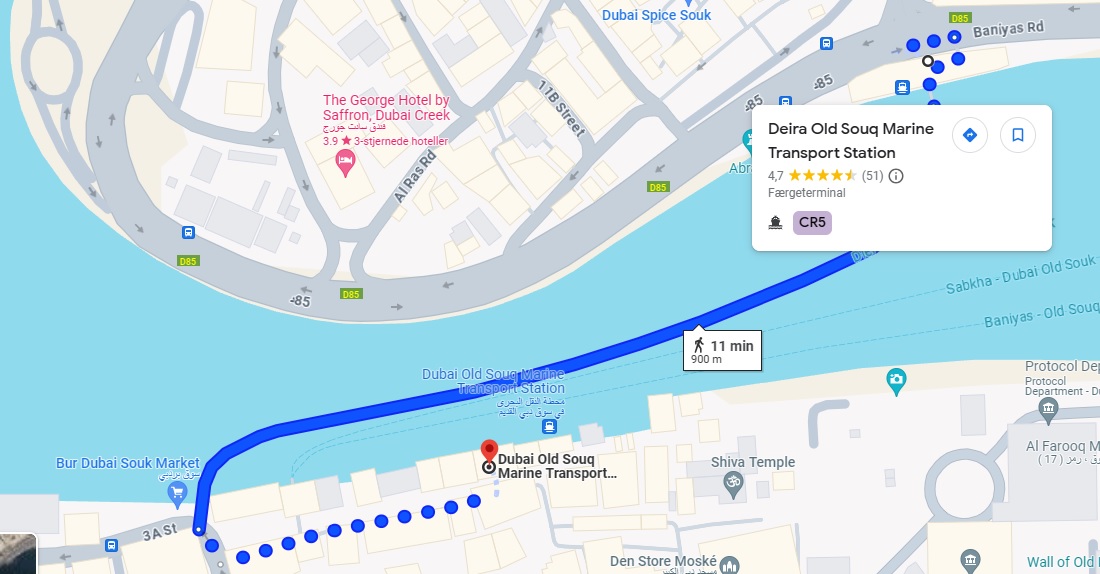
Task: Open The George Hotel by Saffron marker
Action: tap(346, 161)
